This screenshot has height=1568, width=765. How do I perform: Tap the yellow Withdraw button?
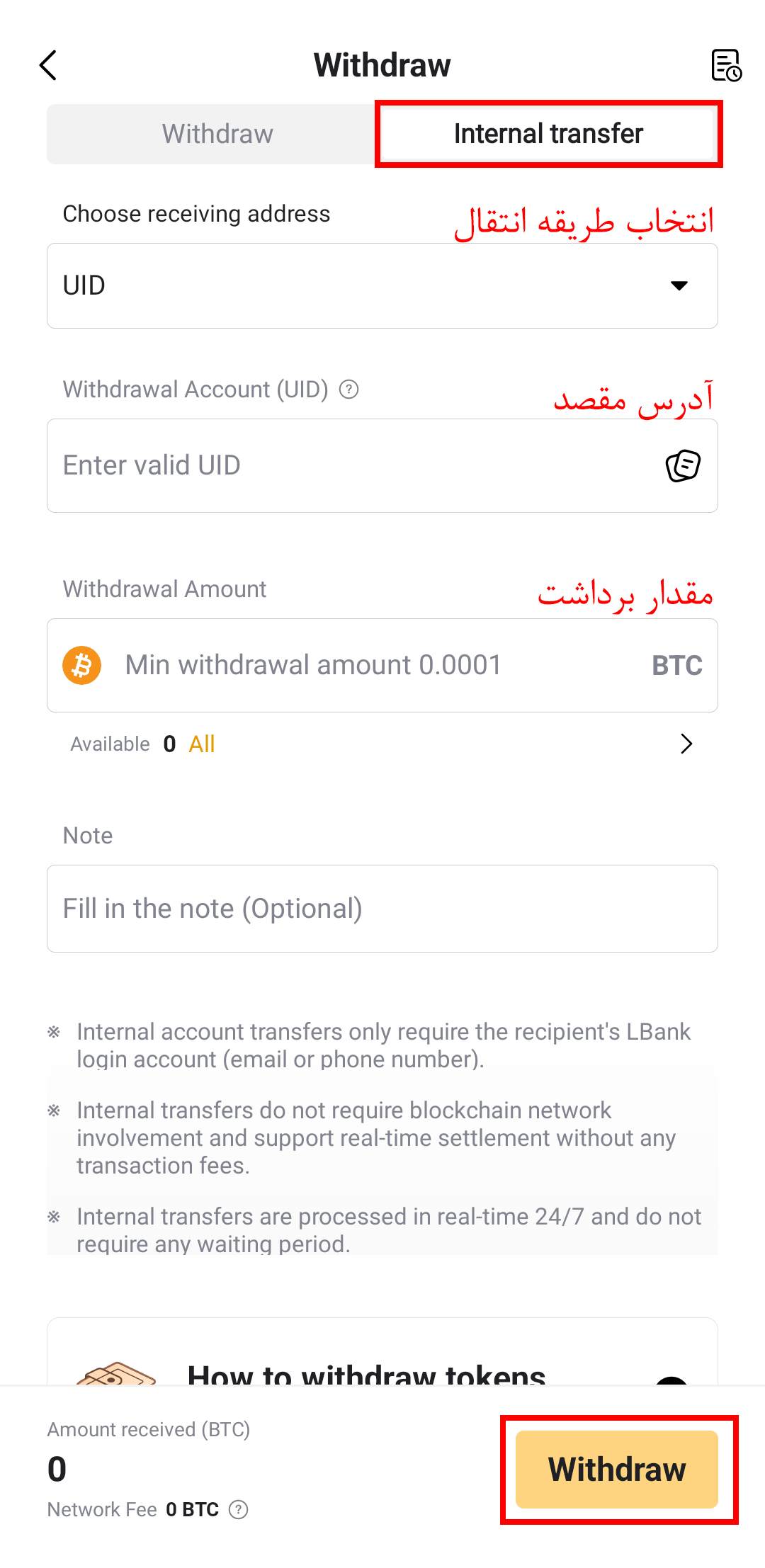click(x=617, y=1469)
